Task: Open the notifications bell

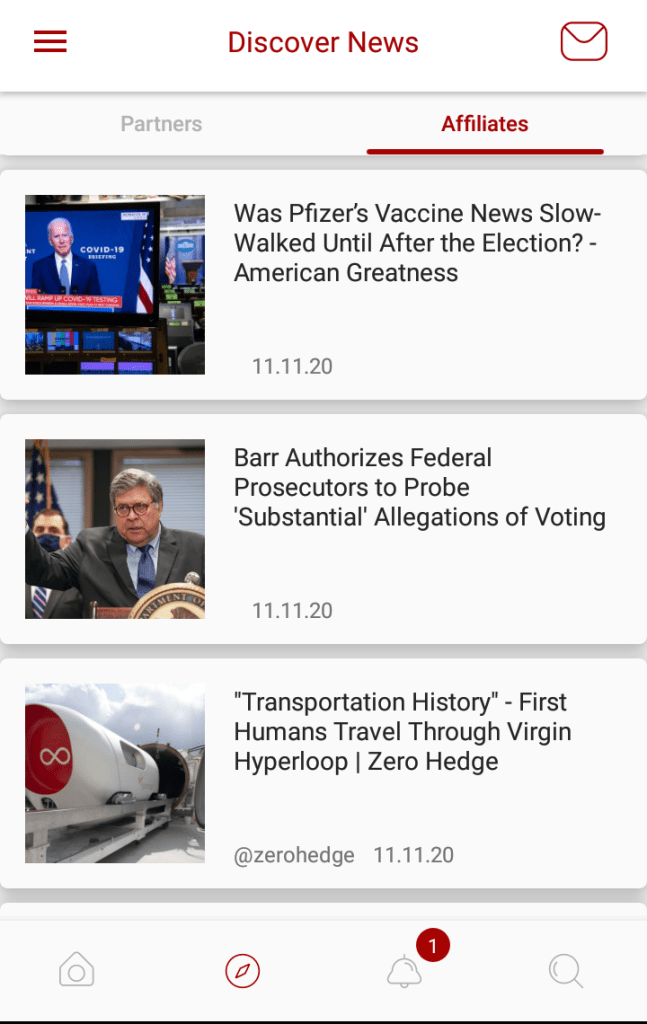Action: (405, 970)
